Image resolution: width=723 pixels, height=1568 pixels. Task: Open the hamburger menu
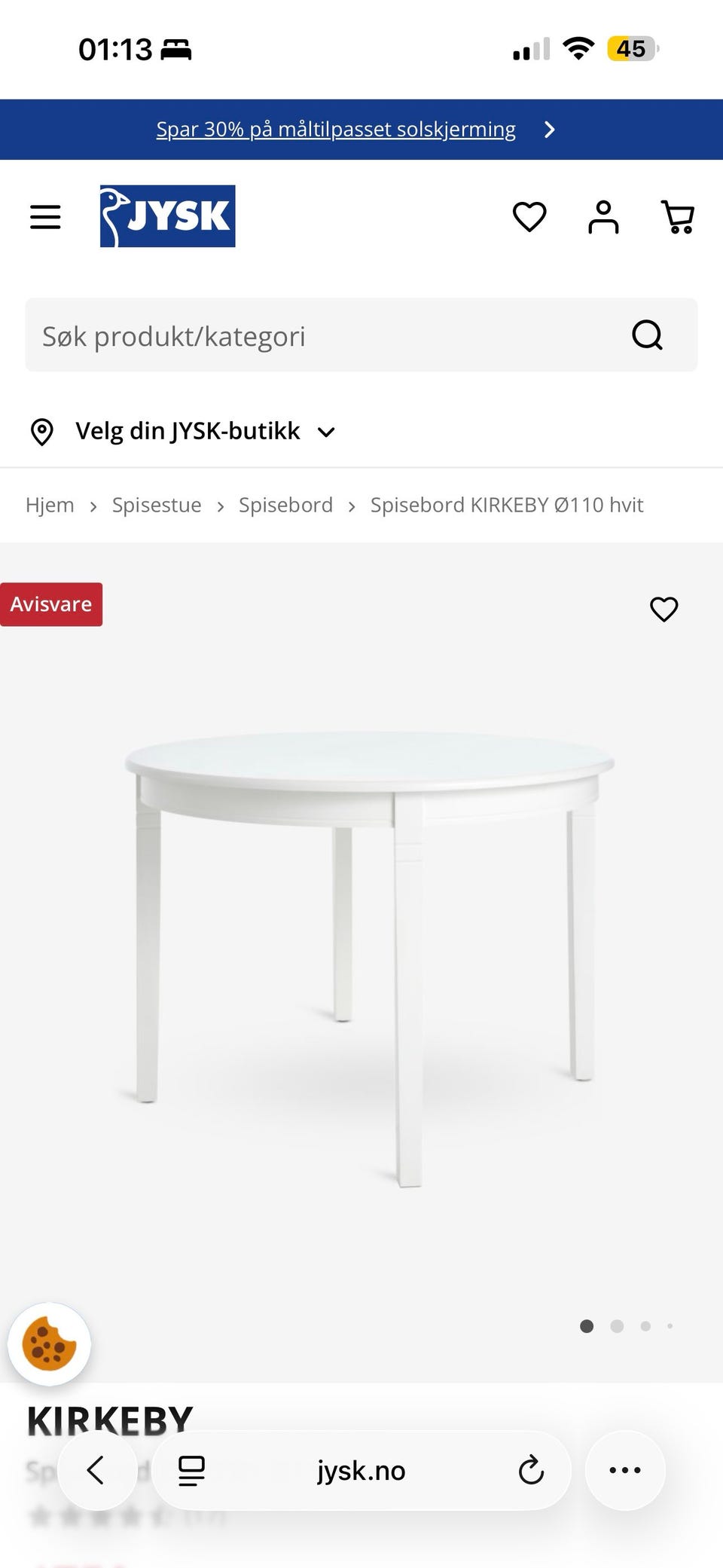click(45, 217)
